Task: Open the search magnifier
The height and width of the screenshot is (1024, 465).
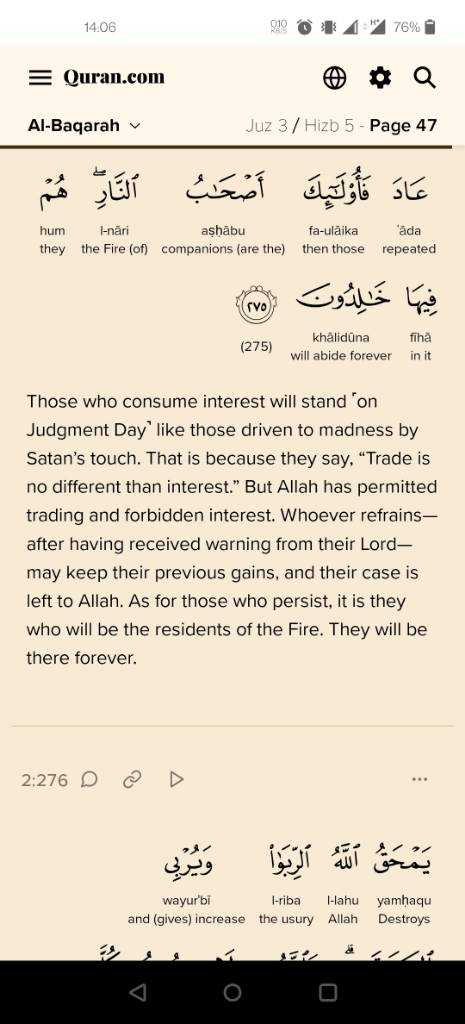Action: [x=425, y=78]
